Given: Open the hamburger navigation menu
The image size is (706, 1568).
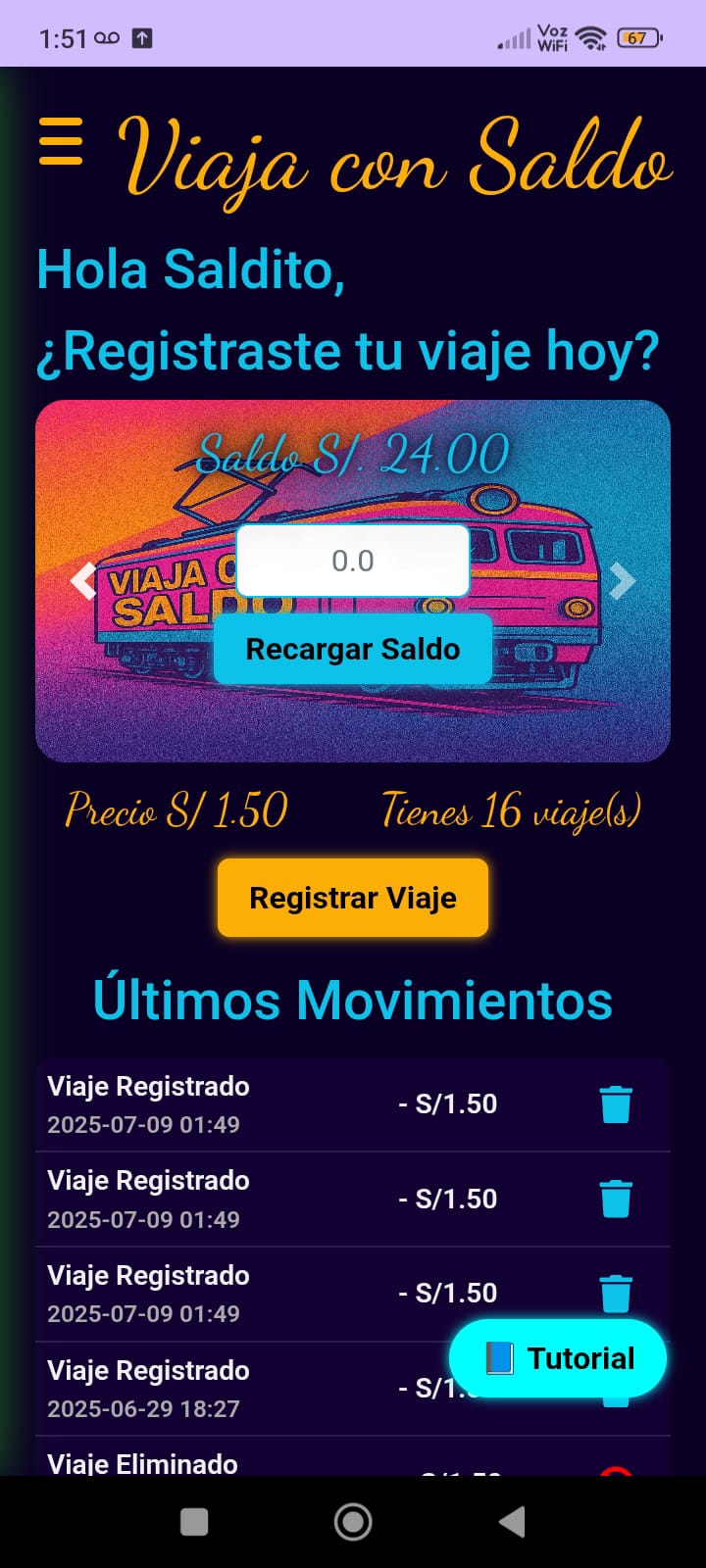Looking at the screenshot, I should coord(61,141).
